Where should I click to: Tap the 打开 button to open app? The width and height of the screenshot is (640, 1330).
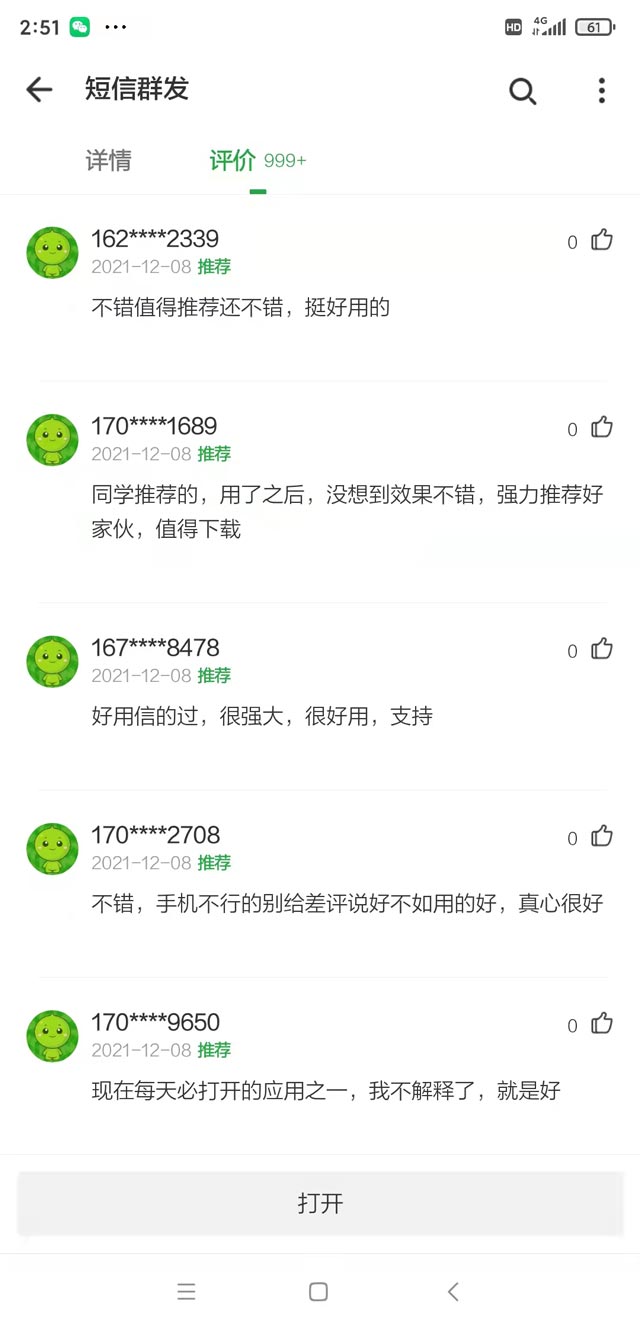320,1203
